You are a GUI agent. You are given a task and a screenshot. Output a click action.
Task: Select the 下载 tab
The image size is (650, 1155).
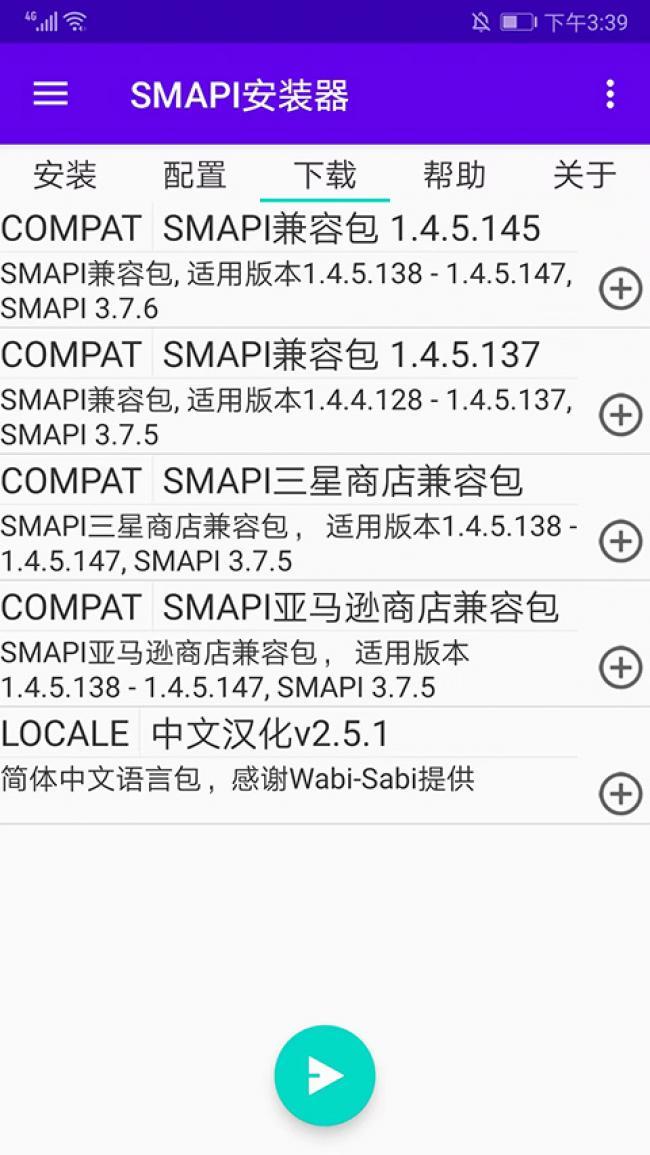325,175
